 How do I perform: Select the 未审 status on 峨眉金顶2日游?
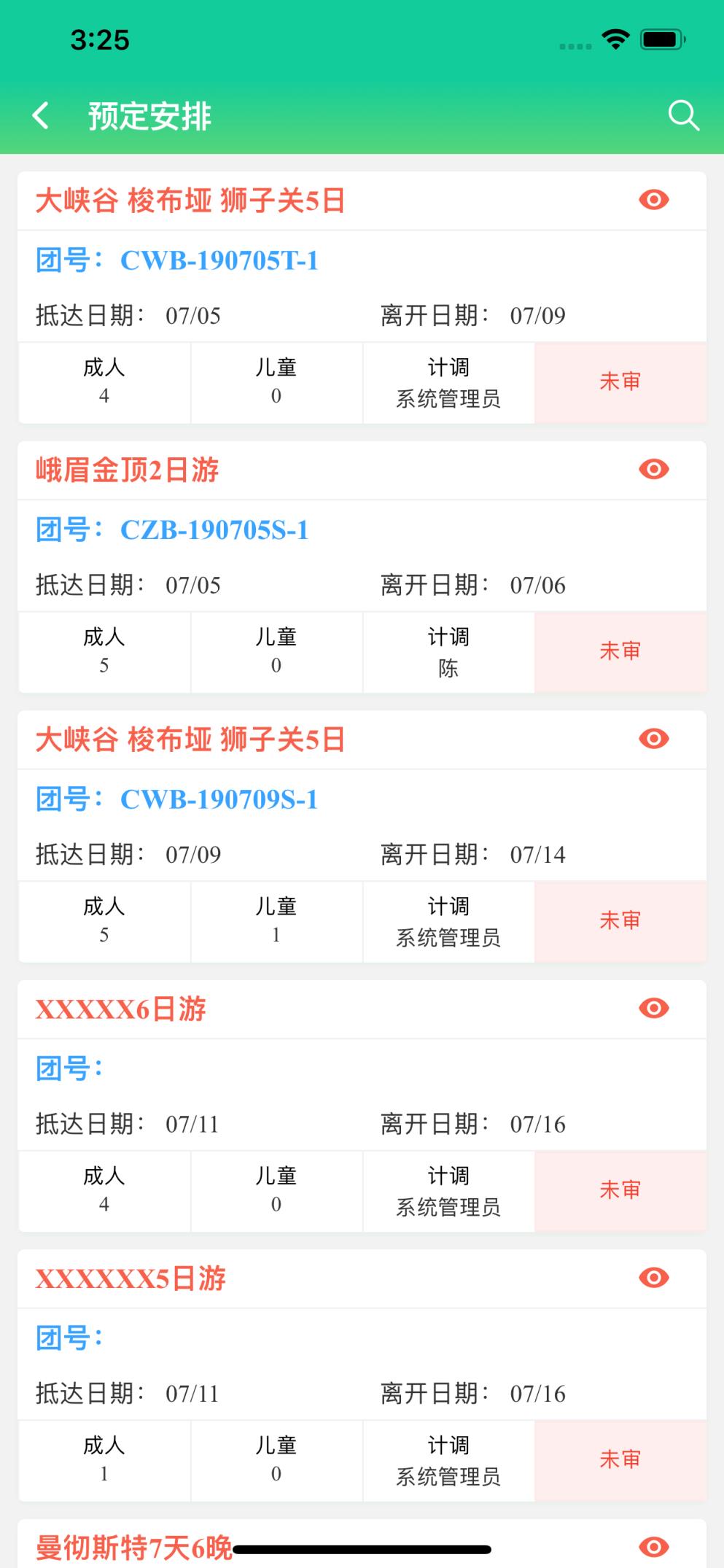click(620, 651)
